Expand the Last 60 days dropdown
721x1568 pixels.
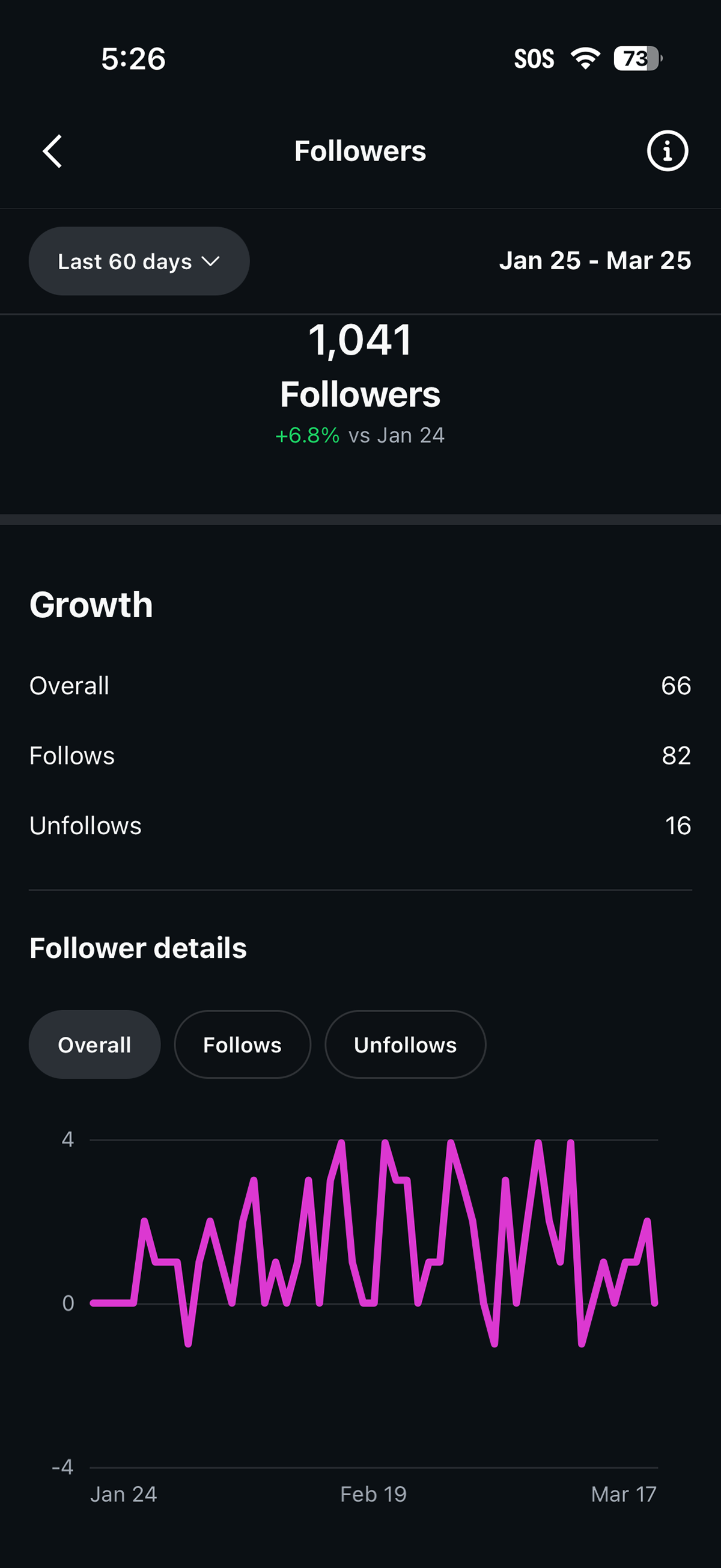pos(139,261)
